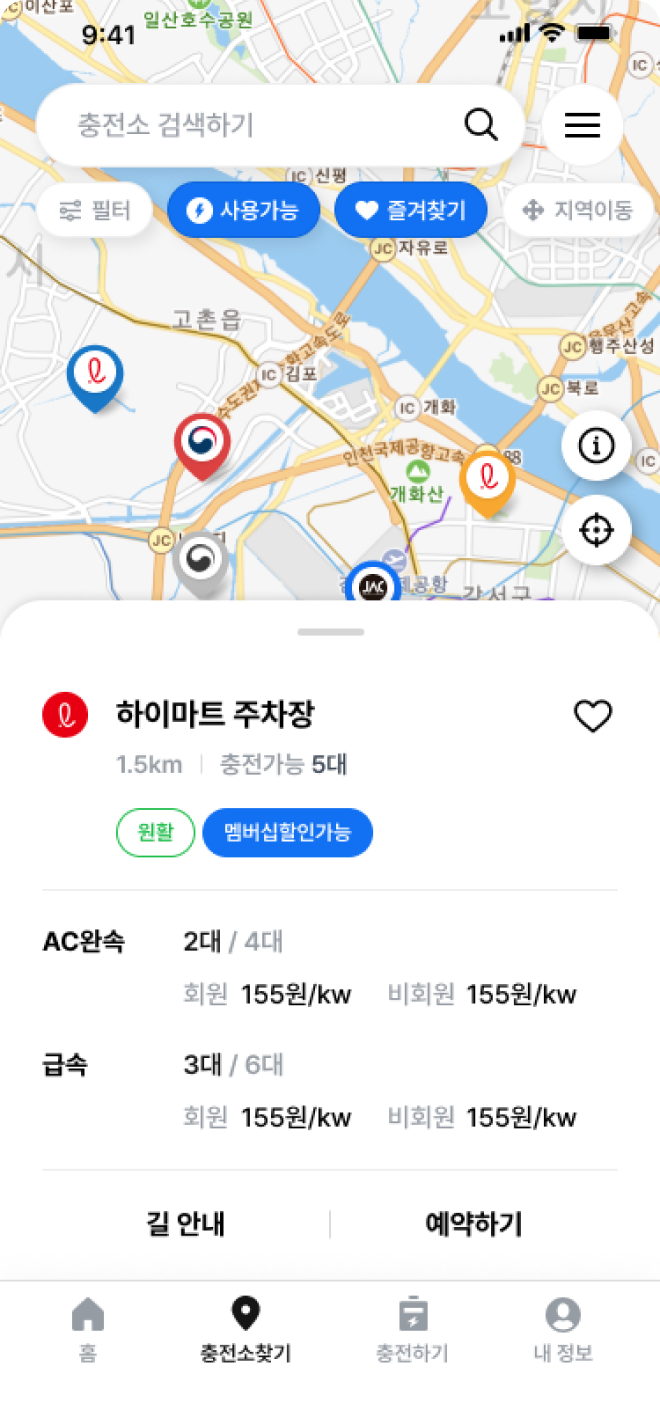Select the red government-logo map pin

pyautogui.click(x=203, y=446)
